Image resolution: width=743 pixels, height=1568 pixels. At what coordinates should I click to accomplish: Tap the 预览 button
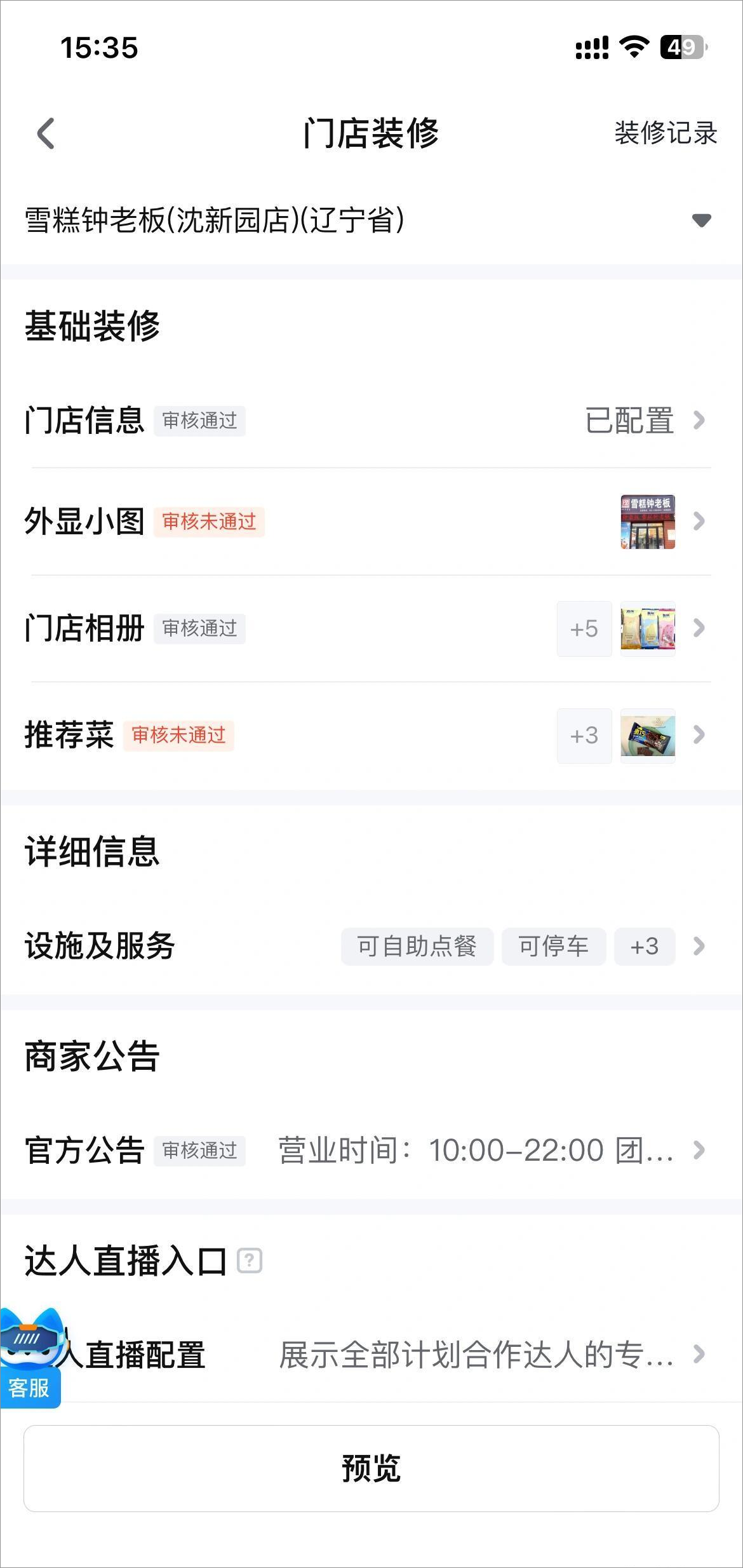(x=371, y=1468)
